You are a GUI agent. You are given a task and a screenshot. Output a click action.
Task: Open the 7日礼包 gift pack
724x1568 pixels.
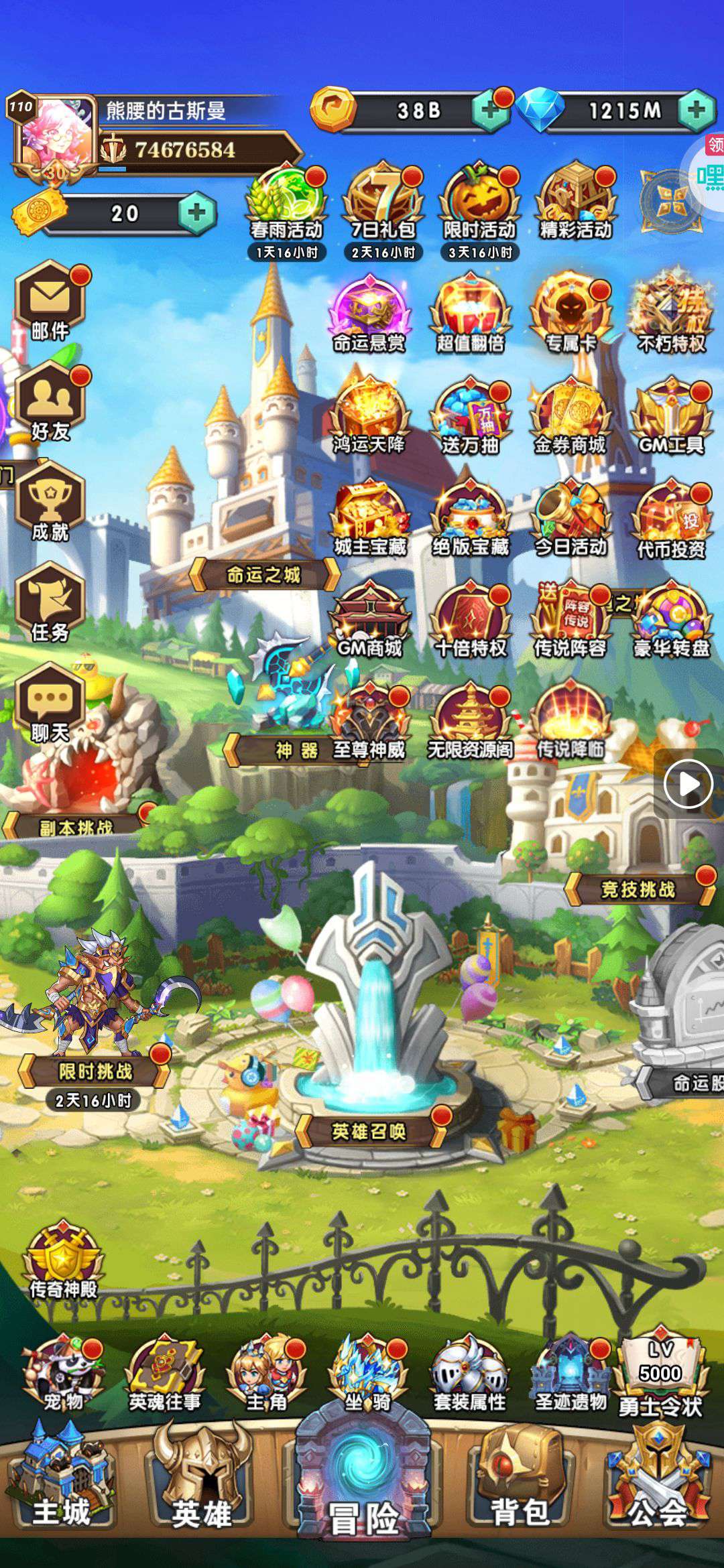[383, 206]
